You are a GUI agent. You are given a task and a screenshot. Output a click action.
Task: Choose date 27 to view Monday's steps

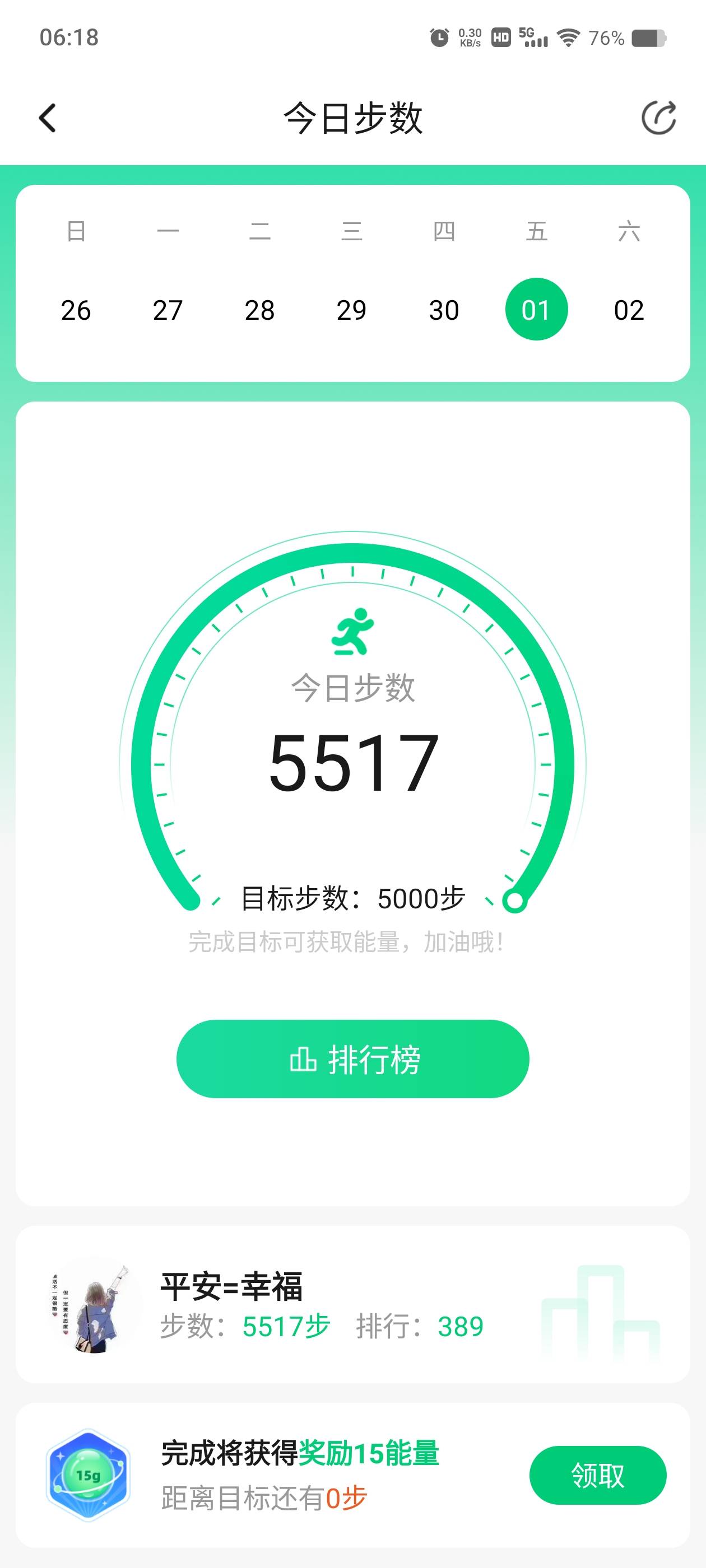pos(169,310)
